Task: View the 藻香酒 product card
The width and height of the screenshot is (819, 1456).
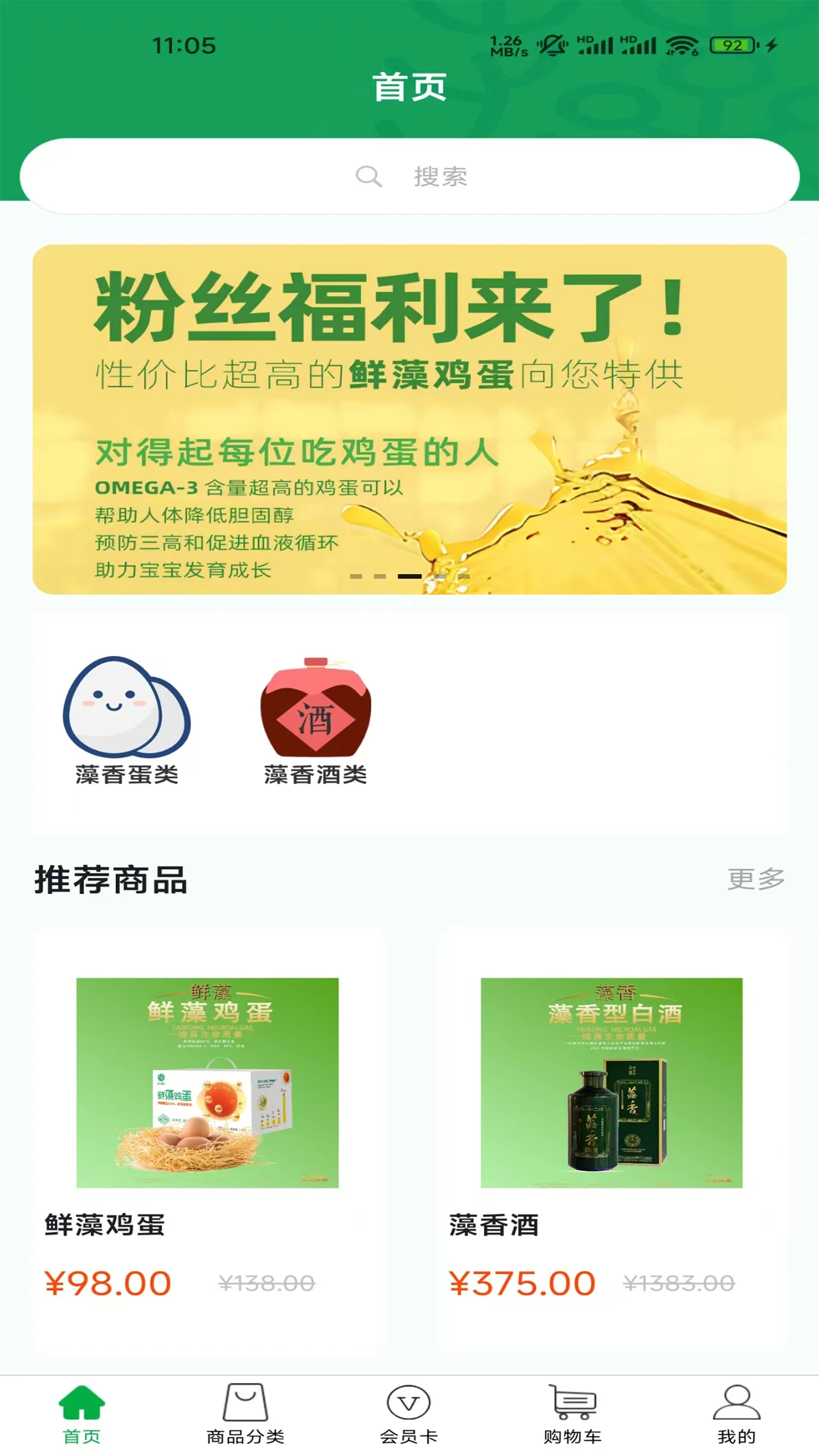Action: tap(611, 1137)
